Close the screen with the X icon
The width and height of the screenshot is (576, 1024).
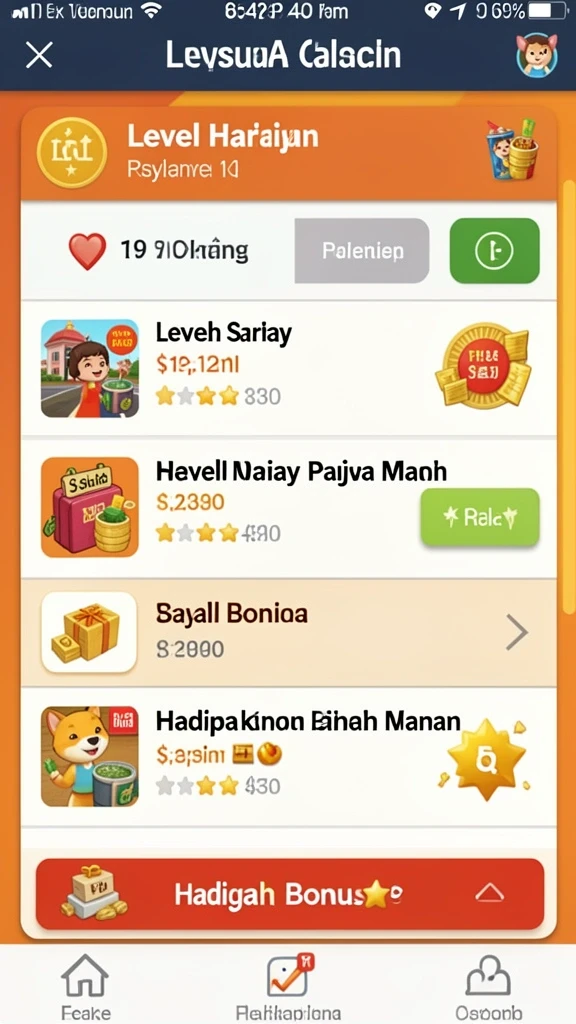coord(39,56)
